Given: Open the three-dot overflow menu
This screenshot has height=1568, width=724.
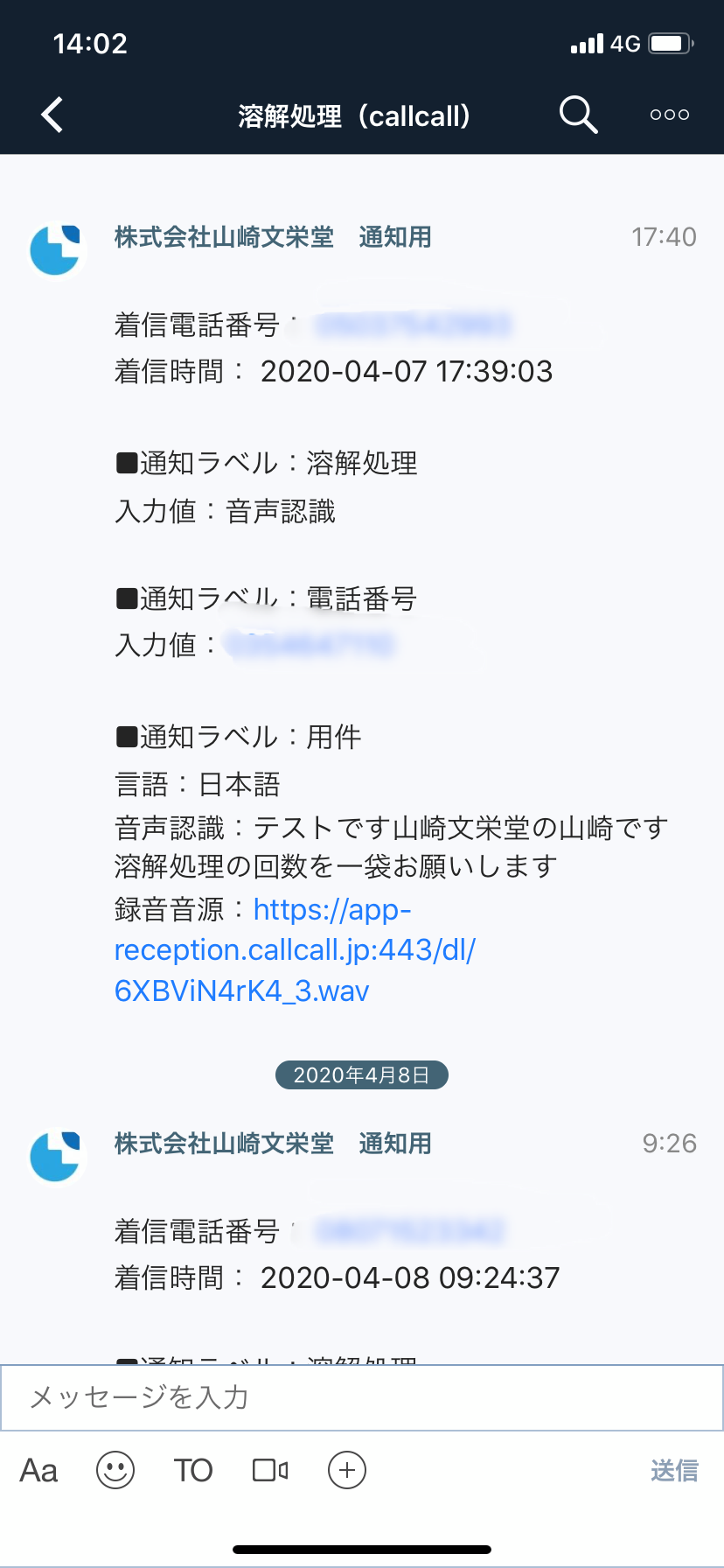Looking at the screenshot, I should 670,115.
